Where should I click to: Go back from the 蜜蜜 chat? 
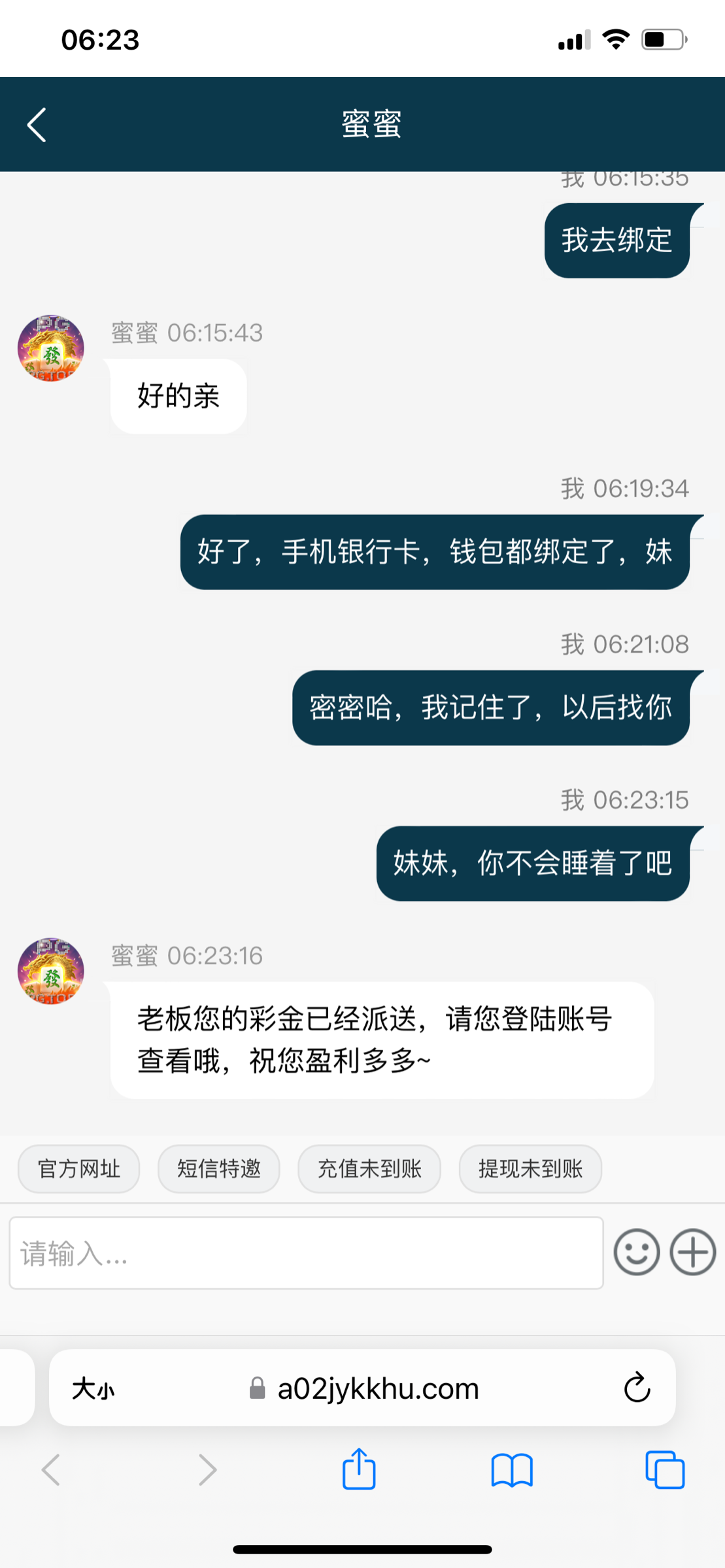point(37,125)
